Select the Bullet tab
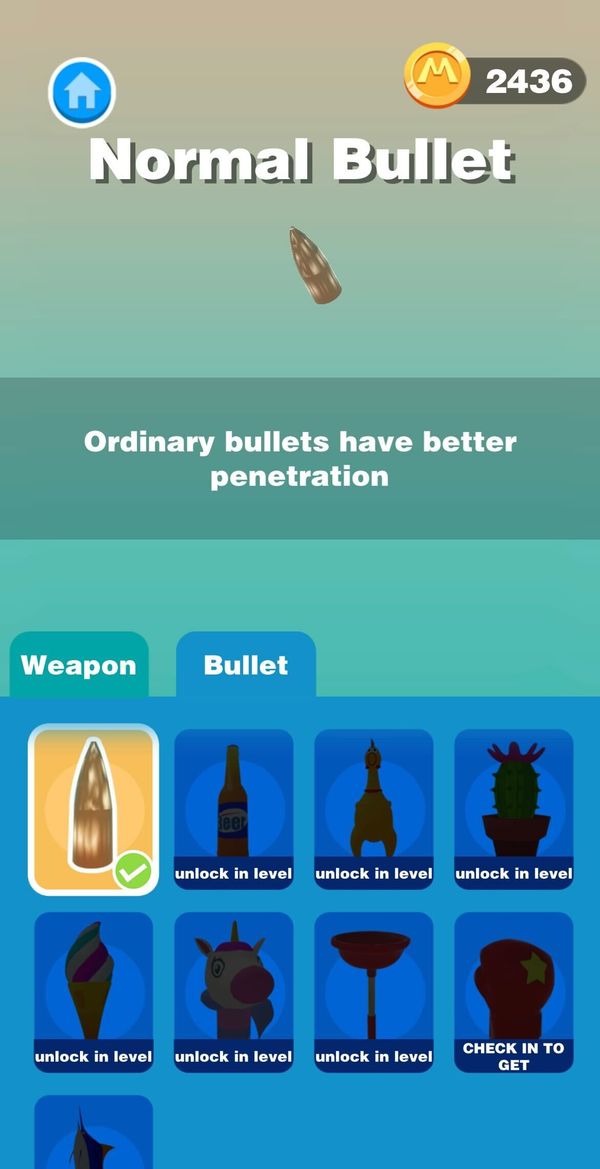 [246, 665]
